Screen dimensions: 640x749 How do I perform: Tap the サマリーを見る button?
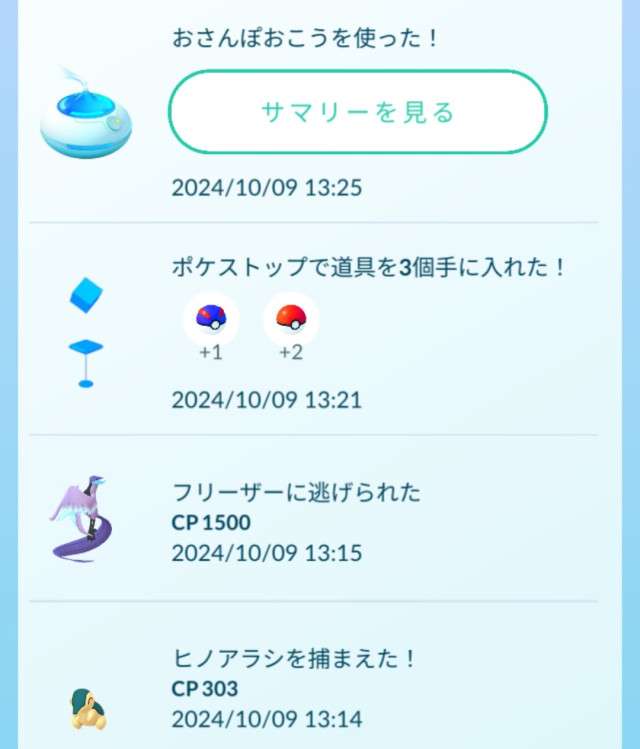tap(357, 112)
